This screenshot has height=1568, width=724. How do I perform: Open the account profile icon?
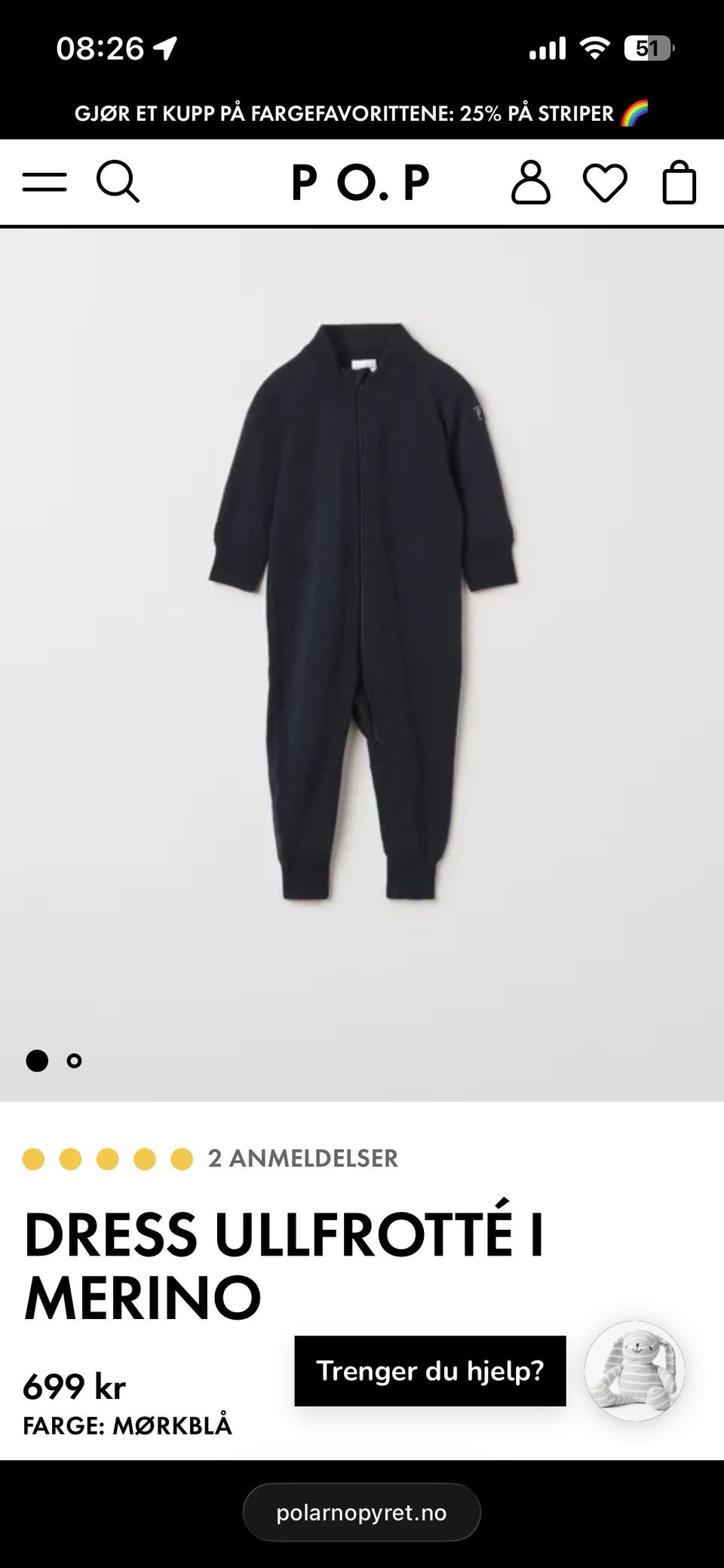[530, 182]
